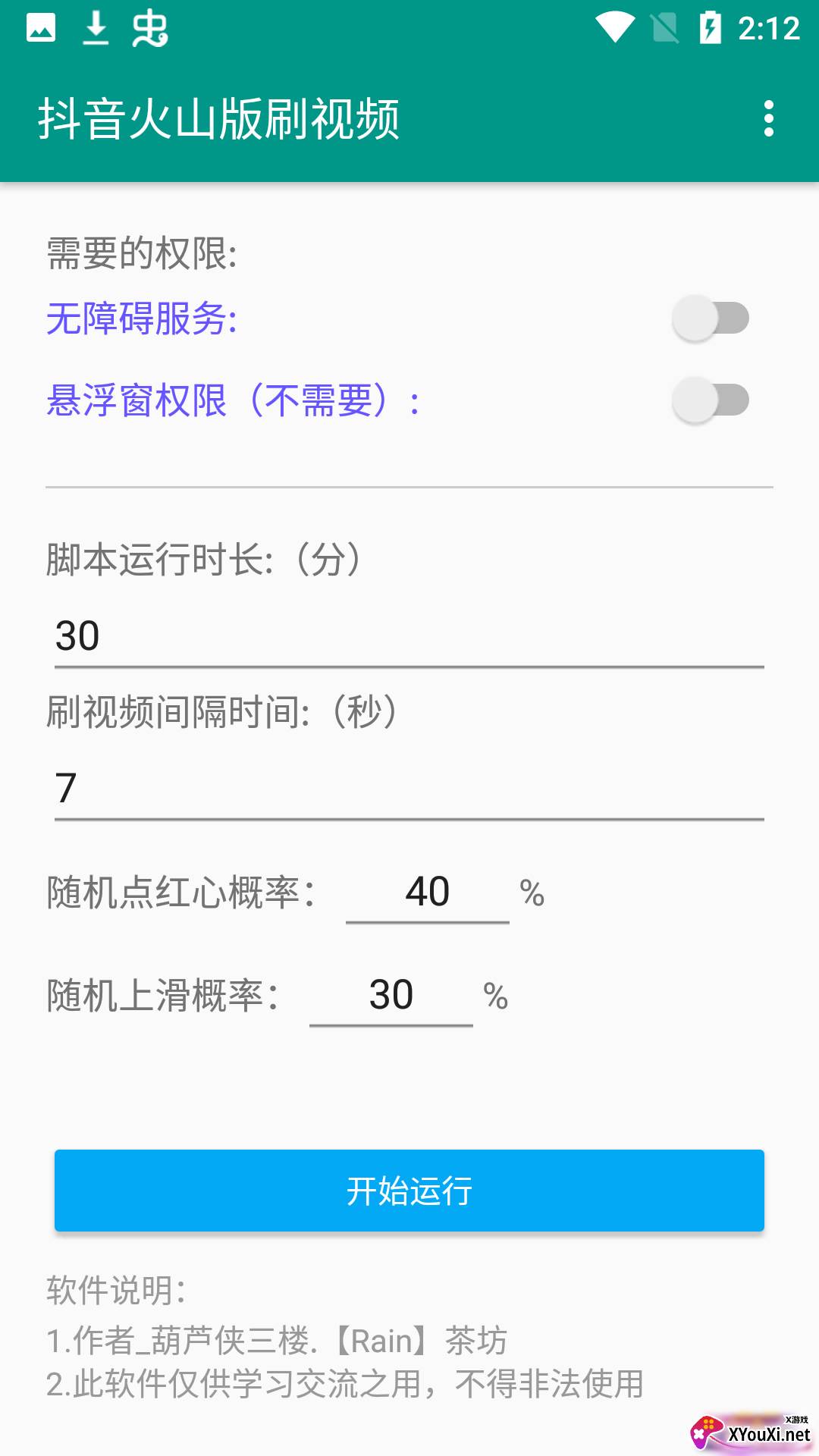The image size is (819, 1456).
Task: Change the 随机上滑概率 value
Action: (391, 995)
